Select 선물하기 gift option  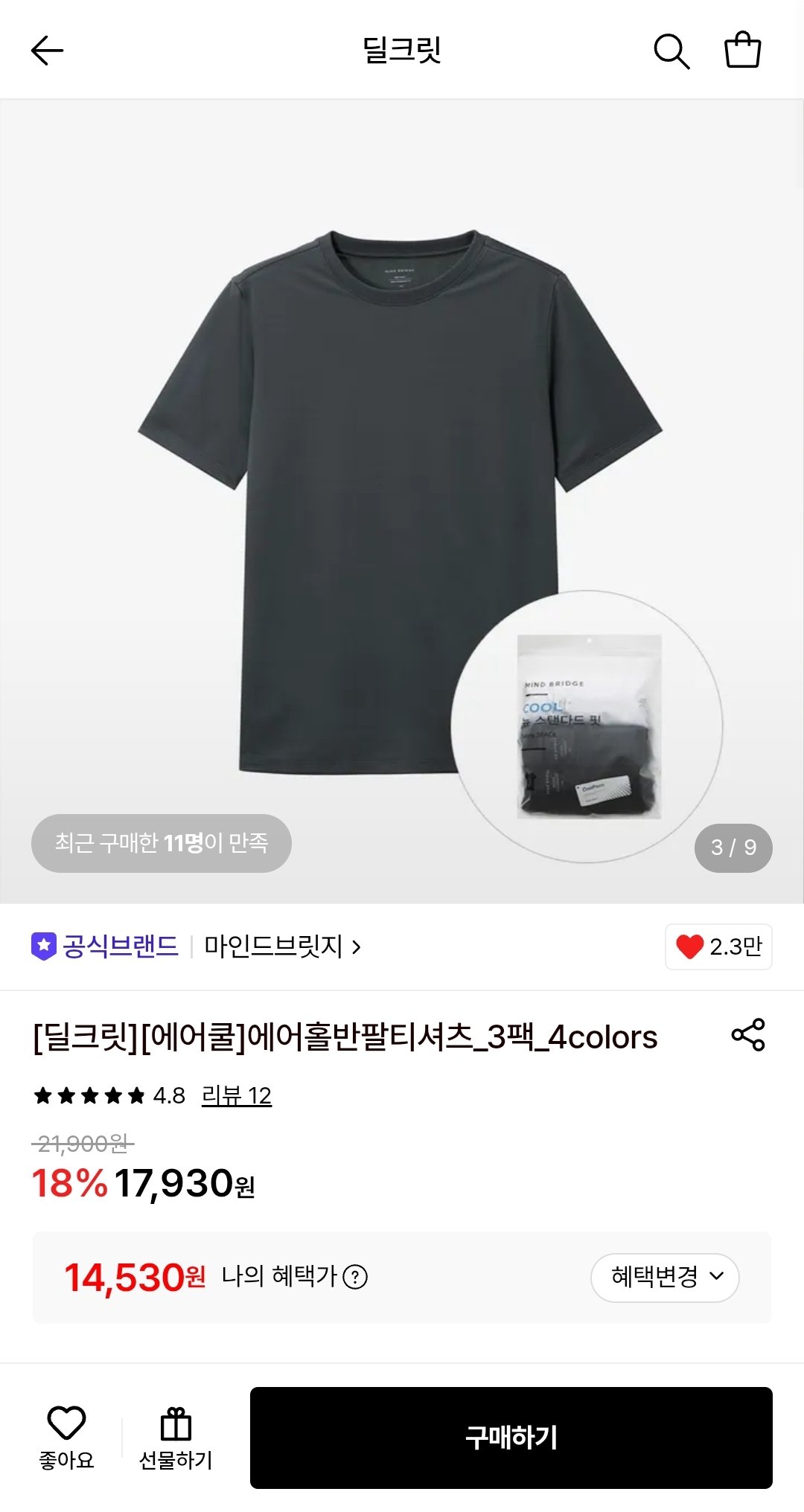[176, 1438]
